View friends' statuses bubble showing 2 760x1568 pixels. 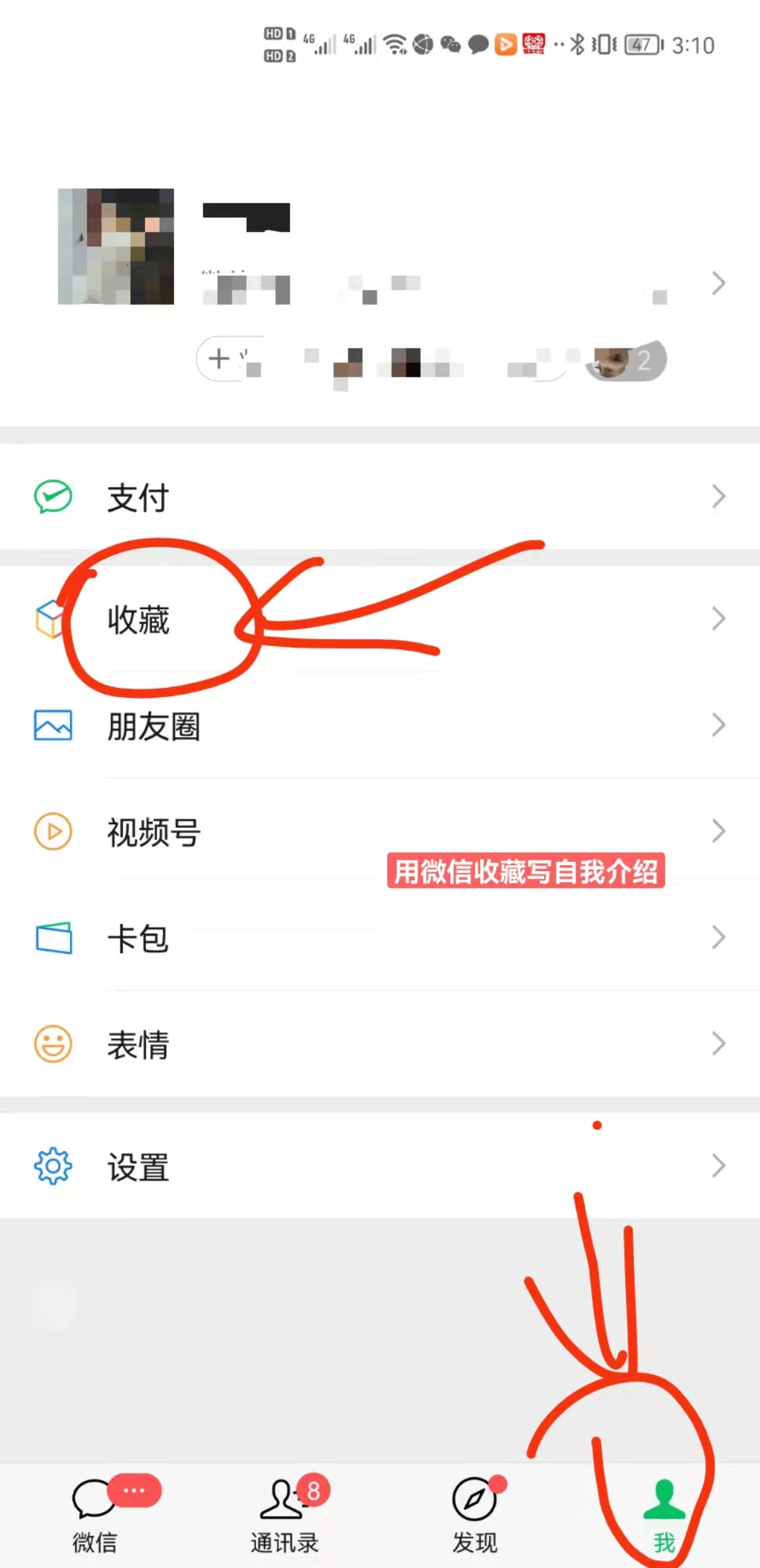(627, 360)
